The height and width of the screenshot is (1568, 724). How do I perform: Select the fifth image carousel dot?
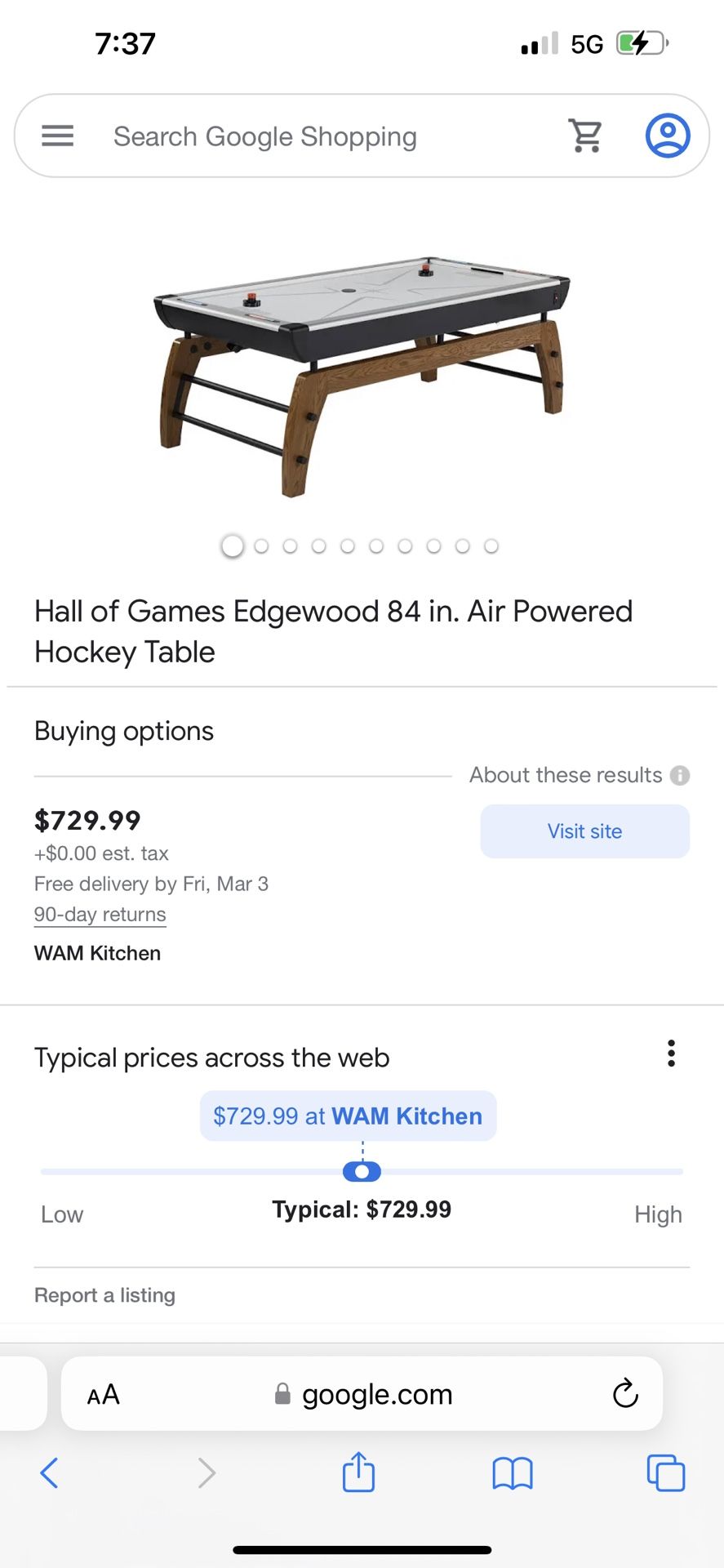348,546
